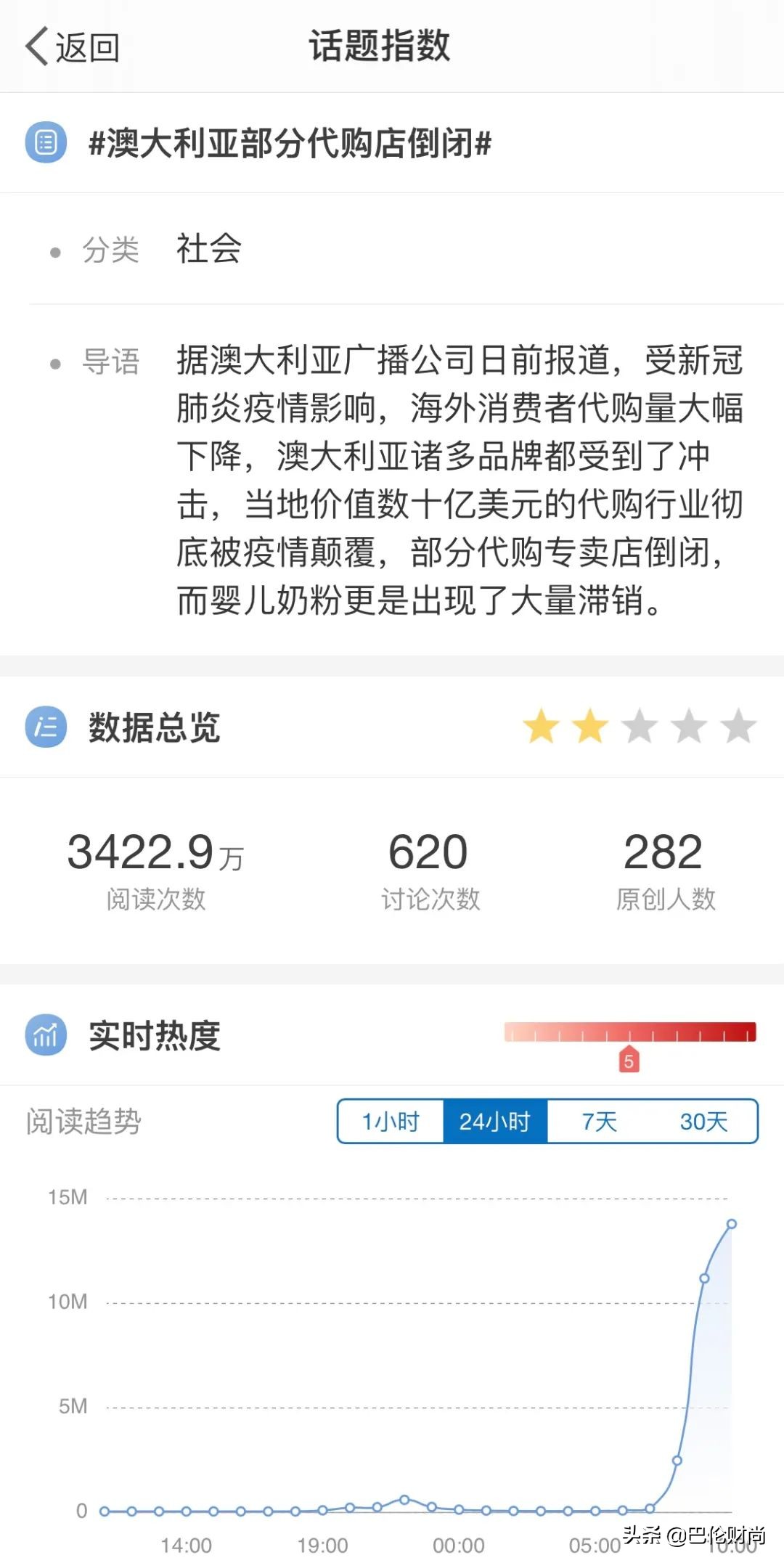Click the 数据总览 overview panel icon
The width and height of the screenshot is (784, 1563).
(45, 727)
